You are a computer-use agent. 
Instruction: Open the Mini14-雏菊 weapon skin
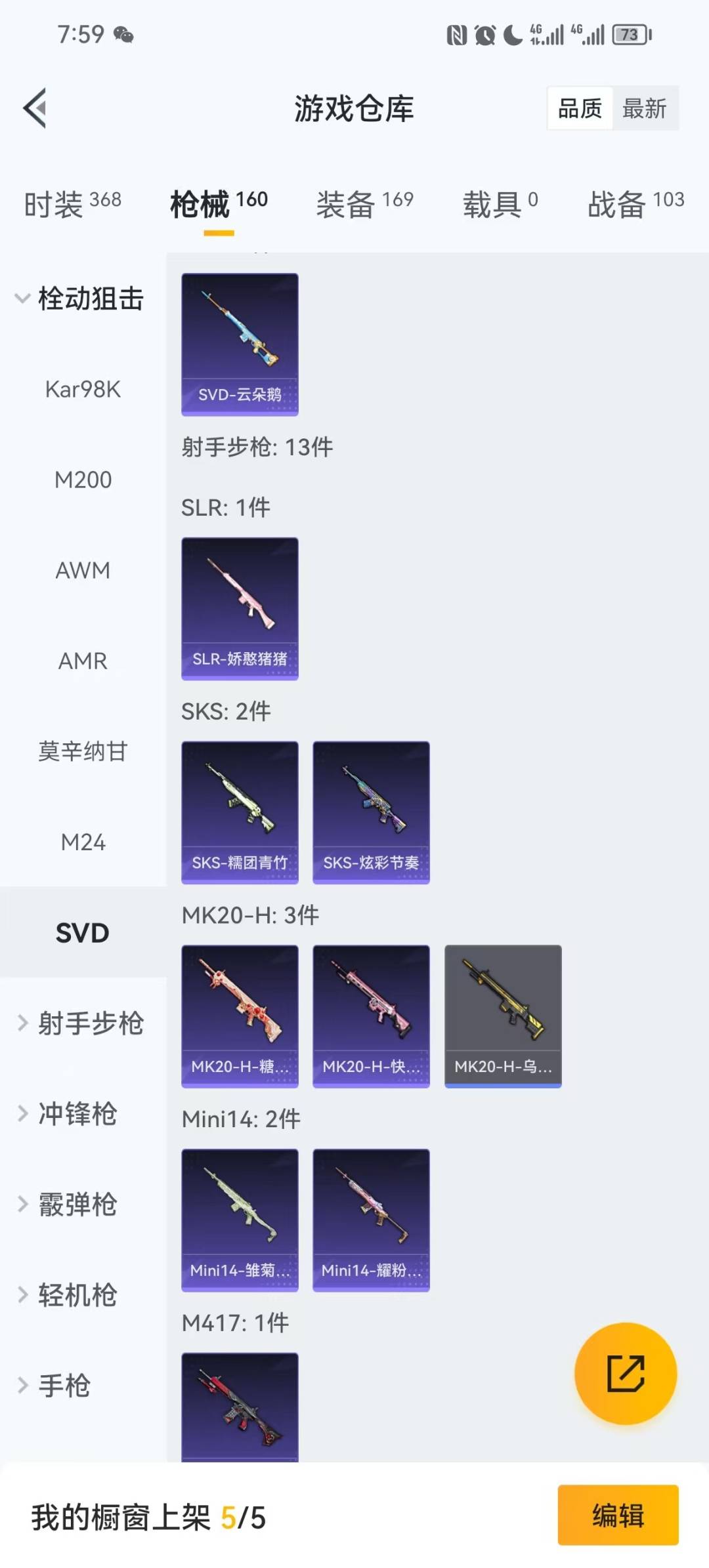pyautogui.click(x=240, y=1218)
